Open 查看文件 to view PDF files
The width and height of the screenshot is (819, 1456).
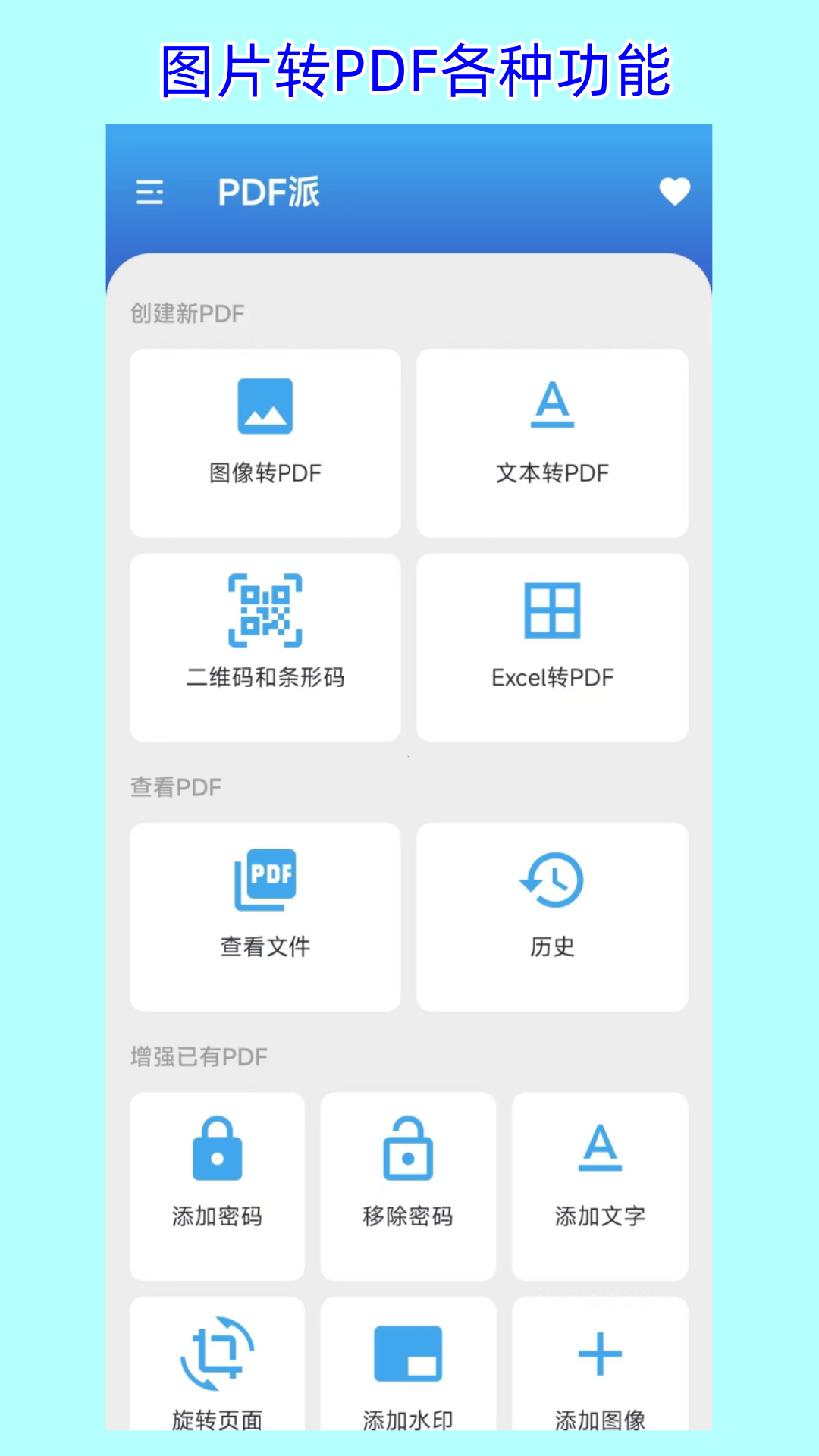(265, 917)
